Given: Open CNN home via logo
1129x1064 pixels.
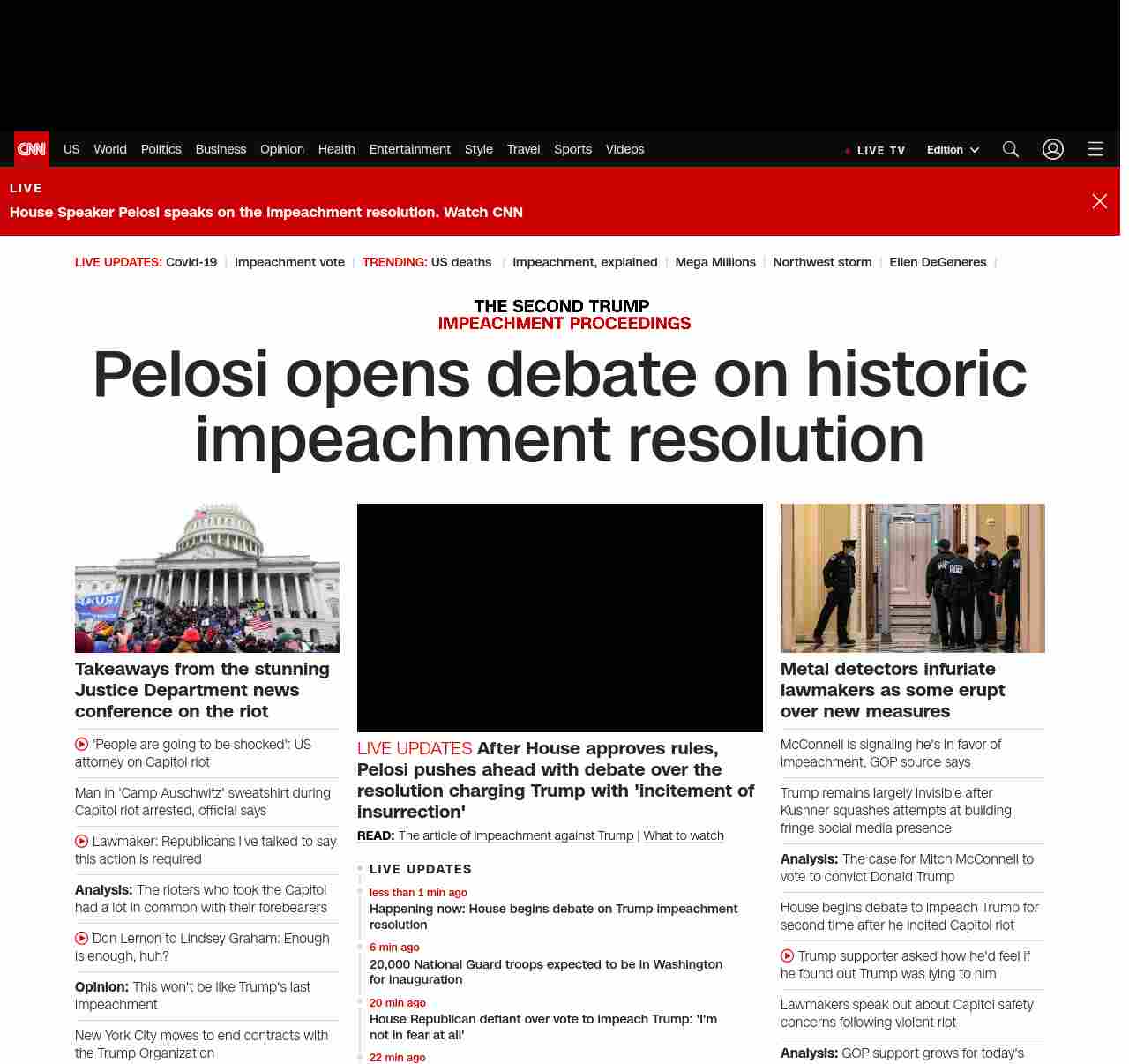Looking at the screenshot, I should (32, 149).
